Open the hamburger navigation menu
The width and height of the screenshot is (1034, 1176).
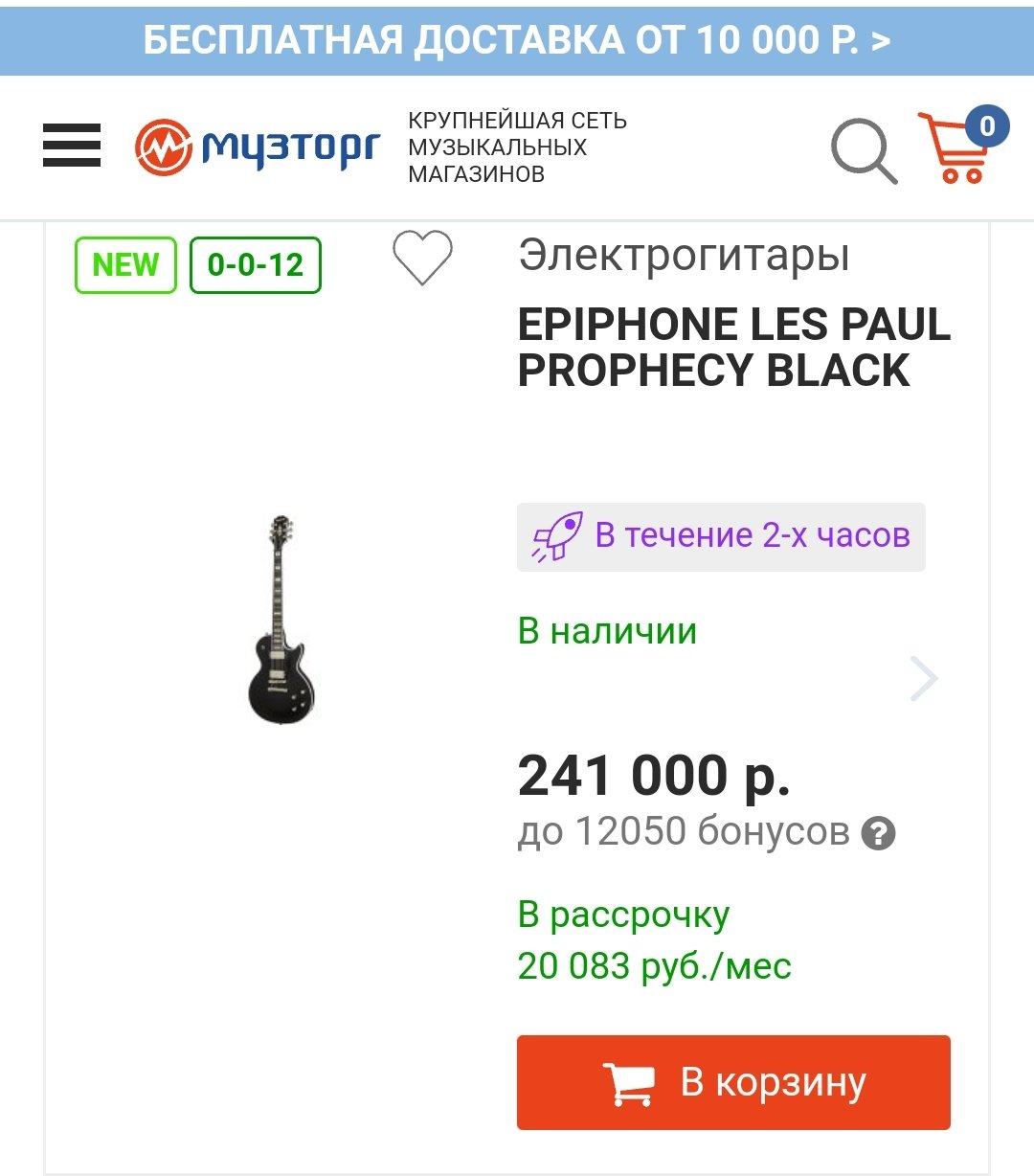(72, 146)
